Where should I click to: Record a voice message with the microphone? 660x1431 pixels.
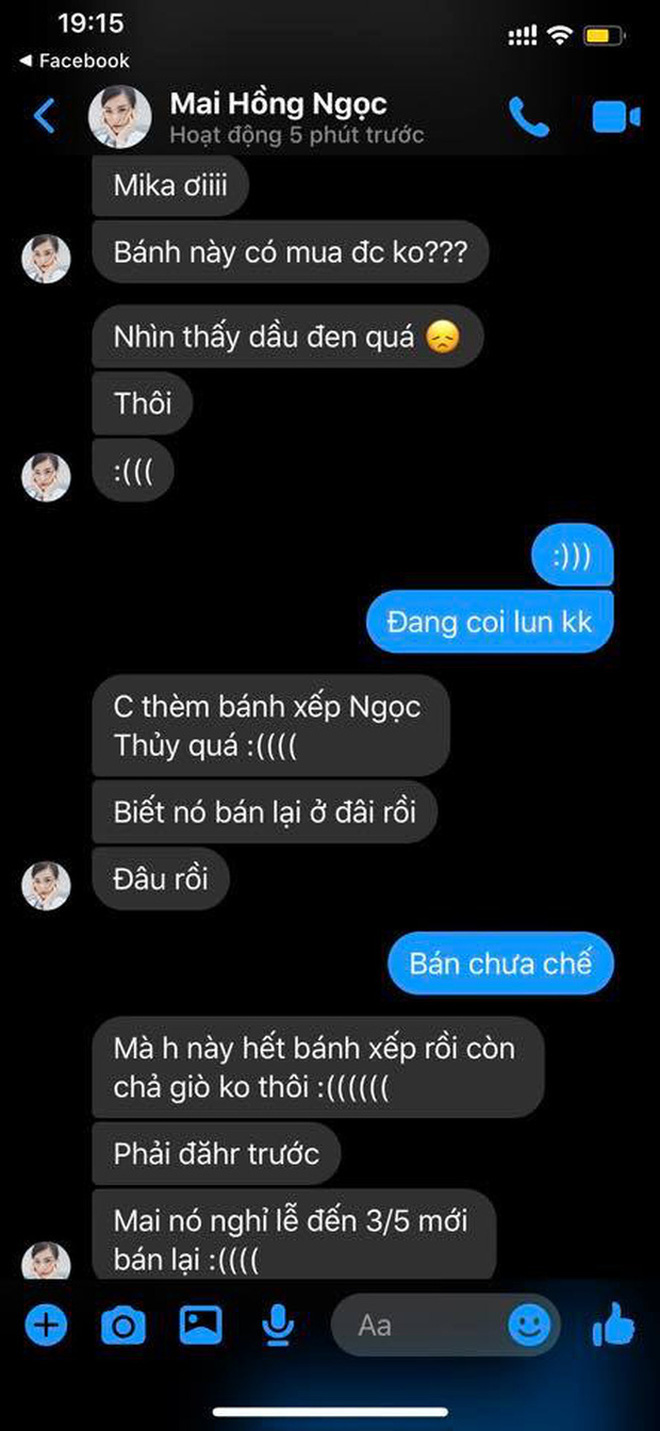pyautogui.click(x=277, y=1326)
